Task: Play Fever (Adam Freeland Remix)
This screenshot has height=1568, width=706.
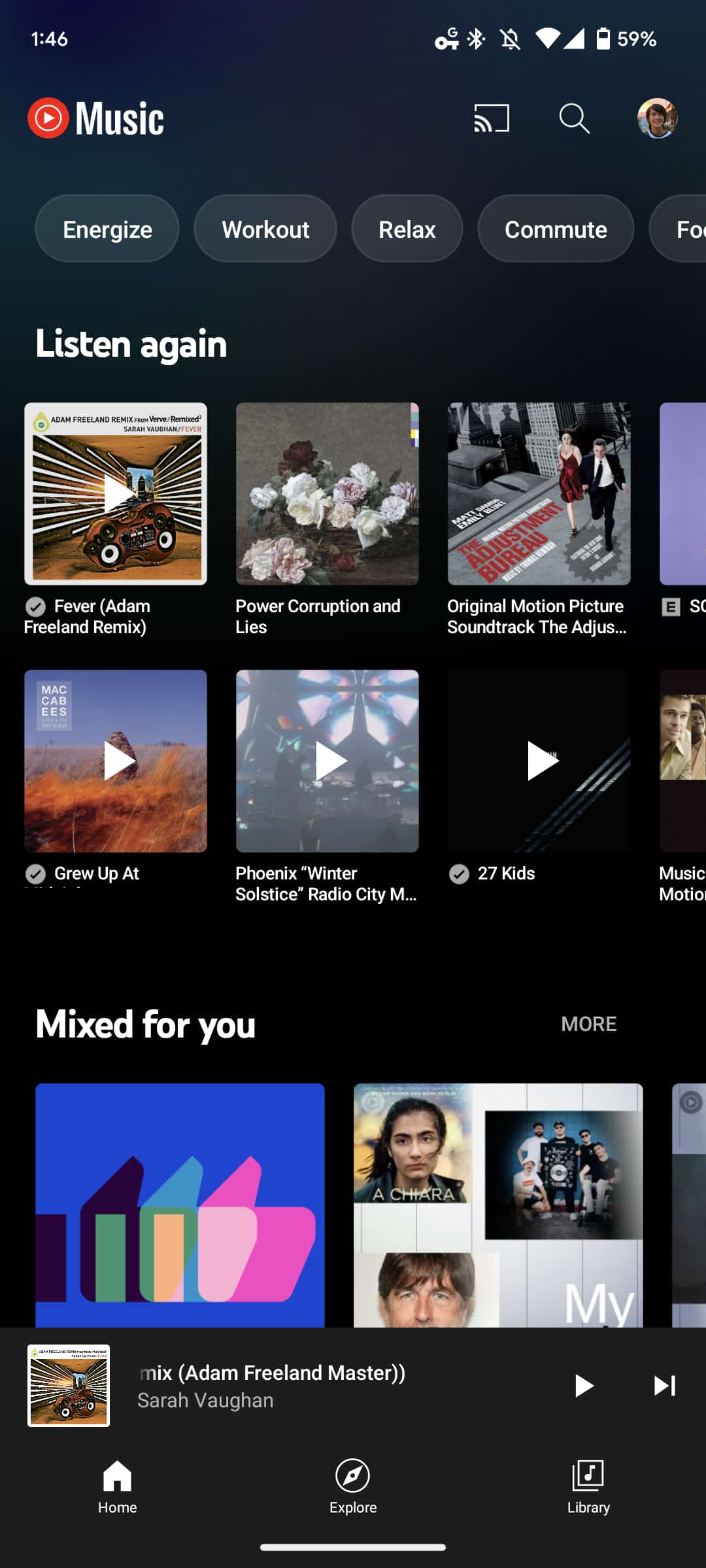Action: coord(116,494)
